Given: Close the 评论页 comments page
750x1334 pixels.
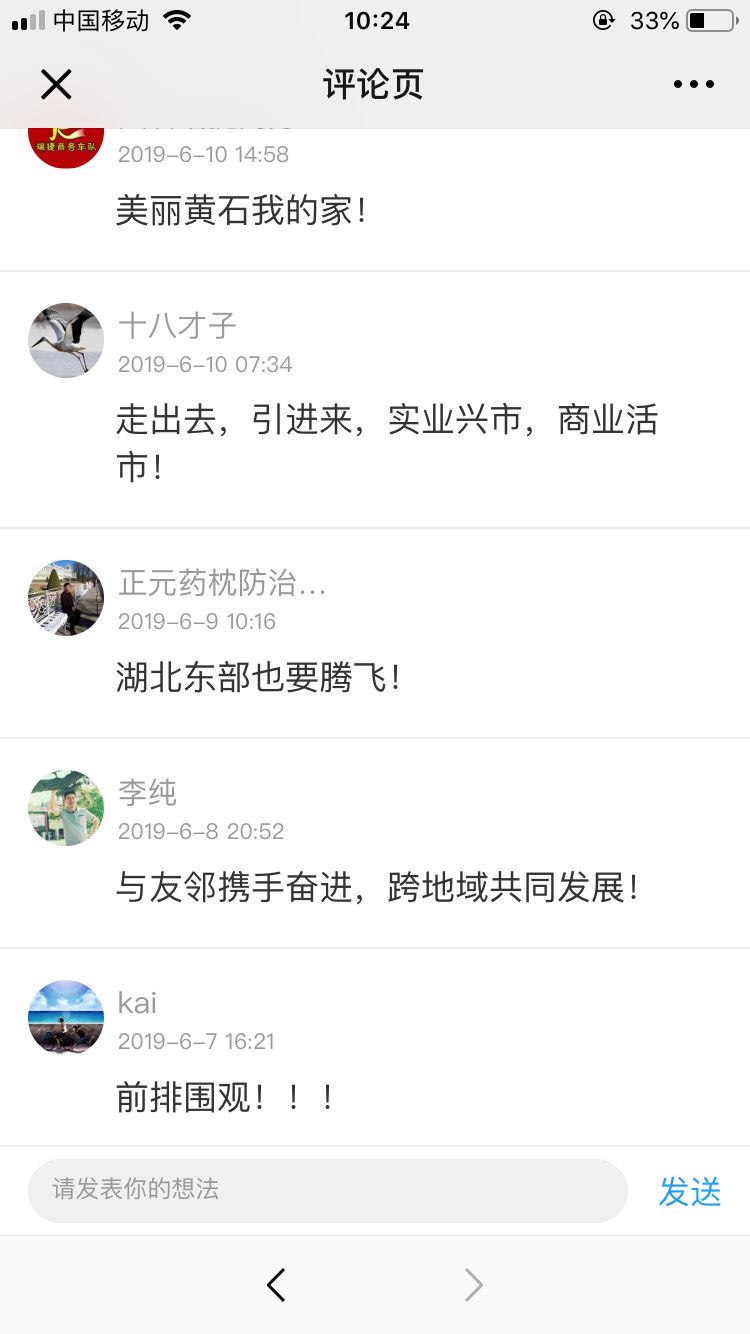Looking at the screenshot, I should (56, 85).
